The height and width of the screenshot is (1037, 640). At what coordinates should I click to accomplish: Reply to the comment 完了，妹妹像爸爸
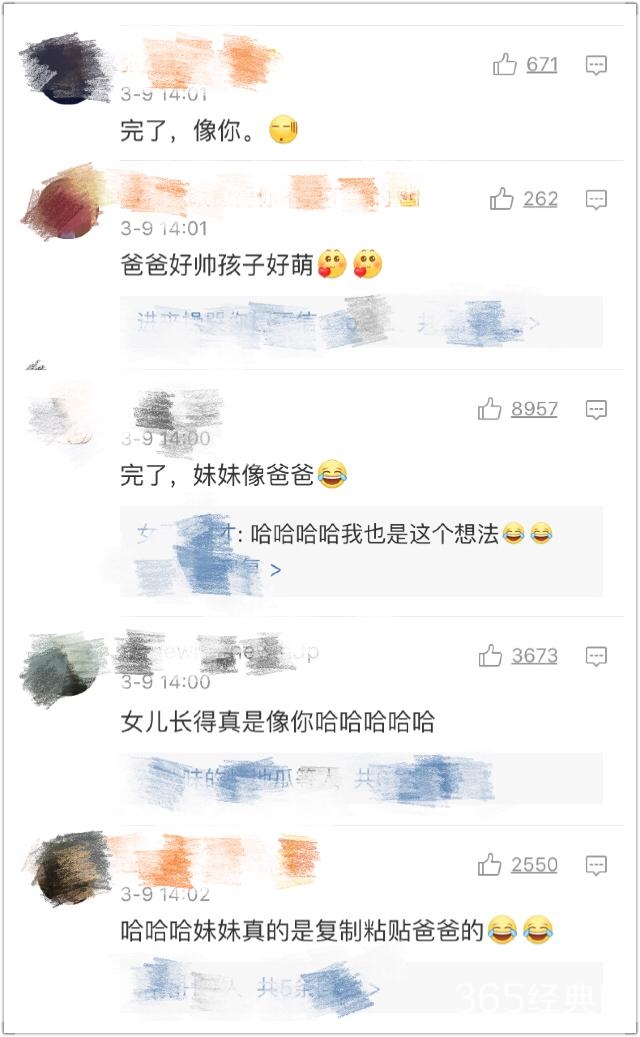[596, 409]
